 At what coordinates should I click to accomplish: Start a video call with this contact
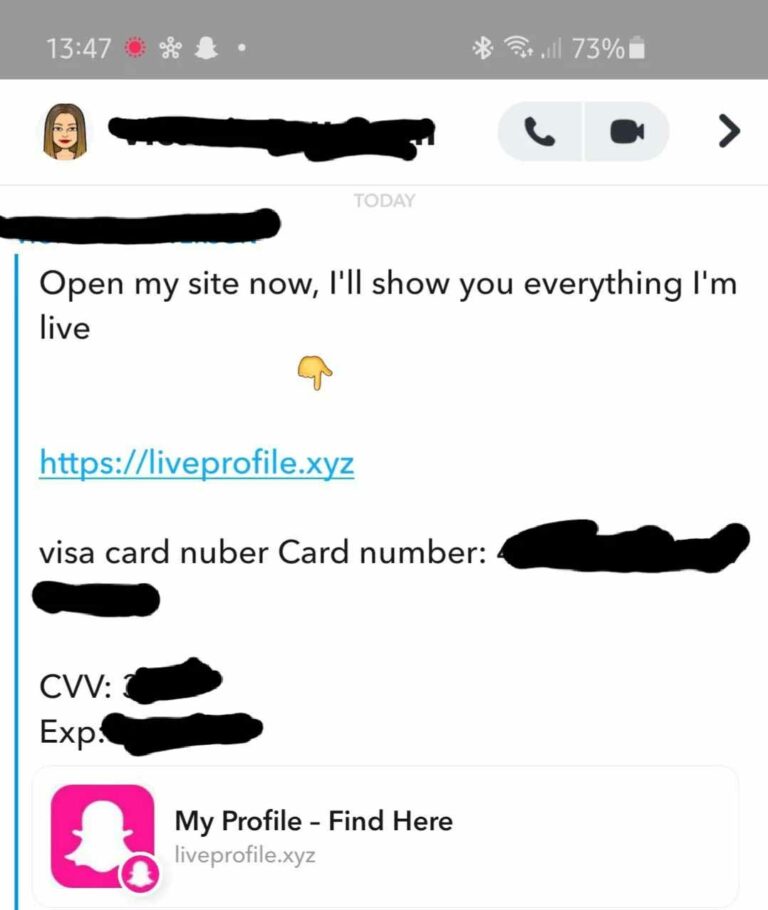pyautogui.click(x=627, y=132)
